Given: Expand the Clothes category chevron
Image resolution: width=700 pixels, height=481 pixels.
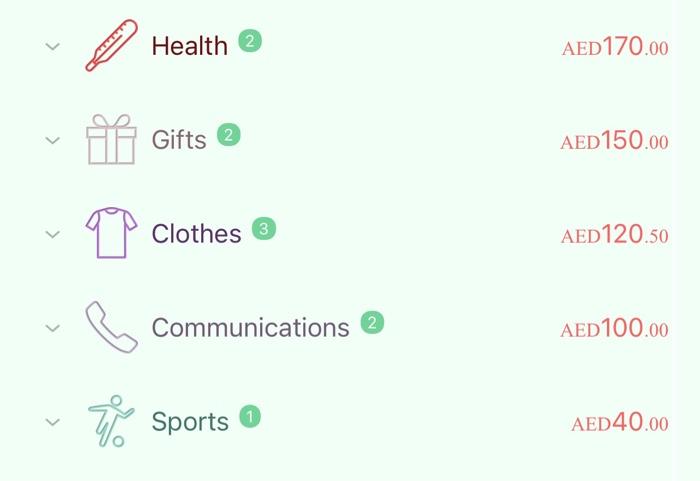Looking at the screenshot, I should [x=53, y=235].
